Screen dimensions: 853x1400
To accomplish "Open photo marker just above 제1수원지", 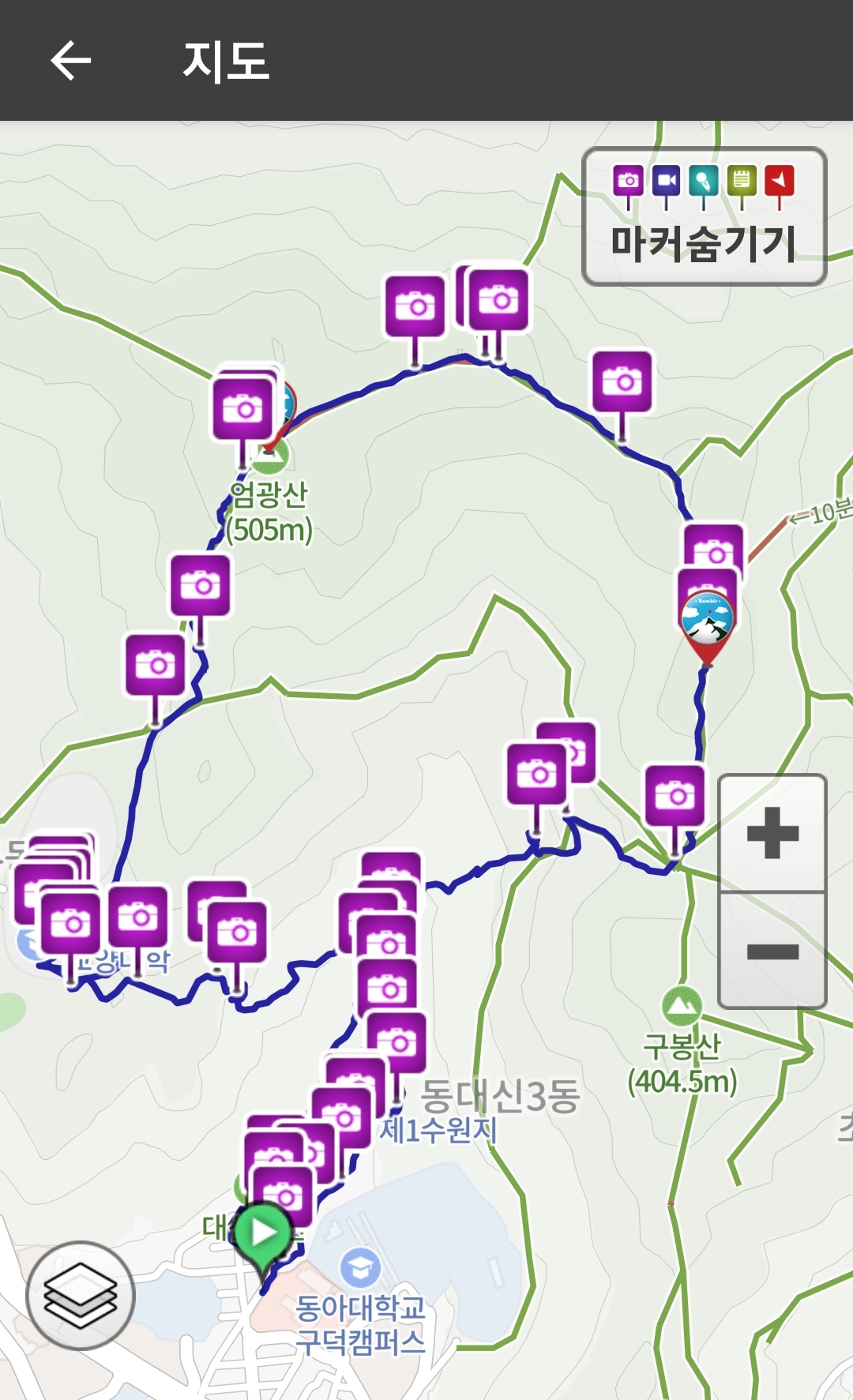I will (x=396, y=1044).
